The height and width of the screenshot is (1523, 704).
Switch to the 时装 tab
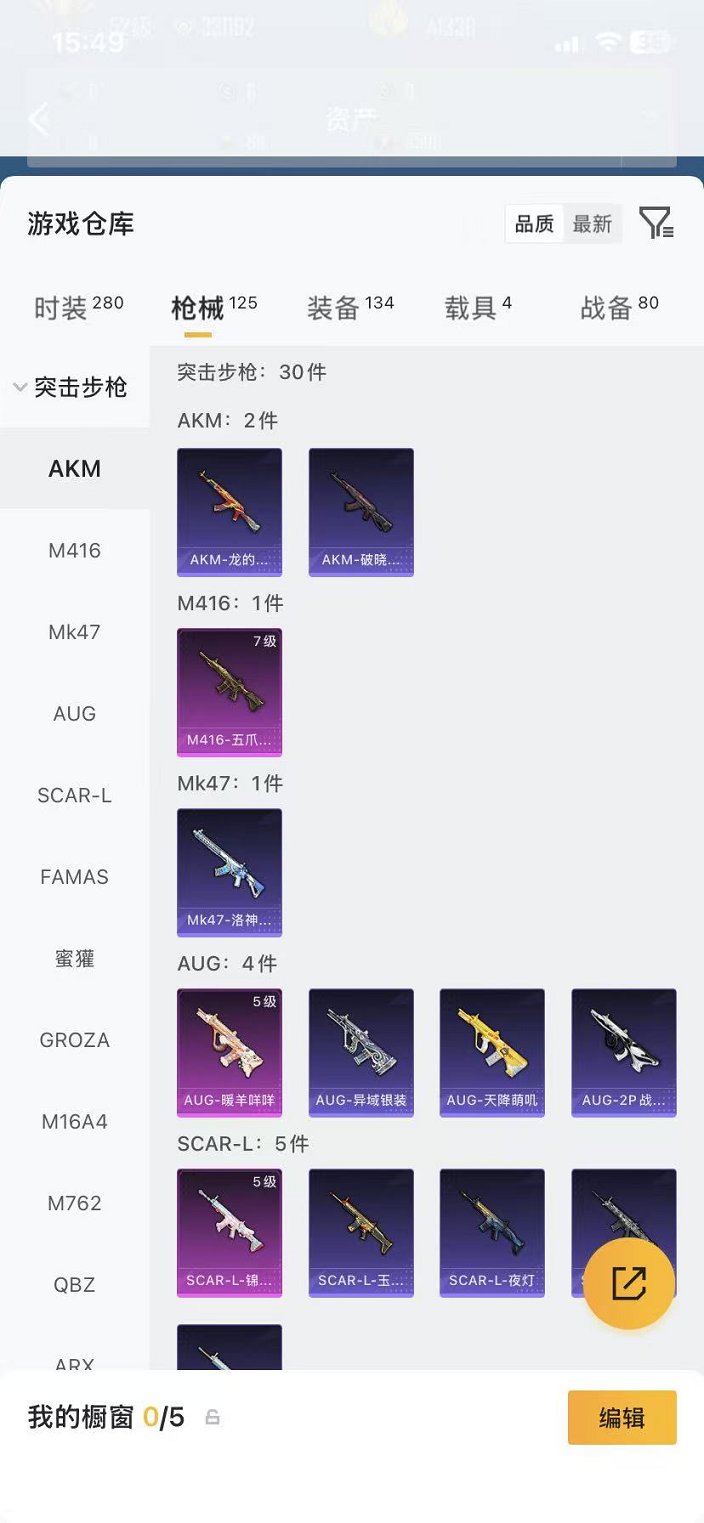78,307
